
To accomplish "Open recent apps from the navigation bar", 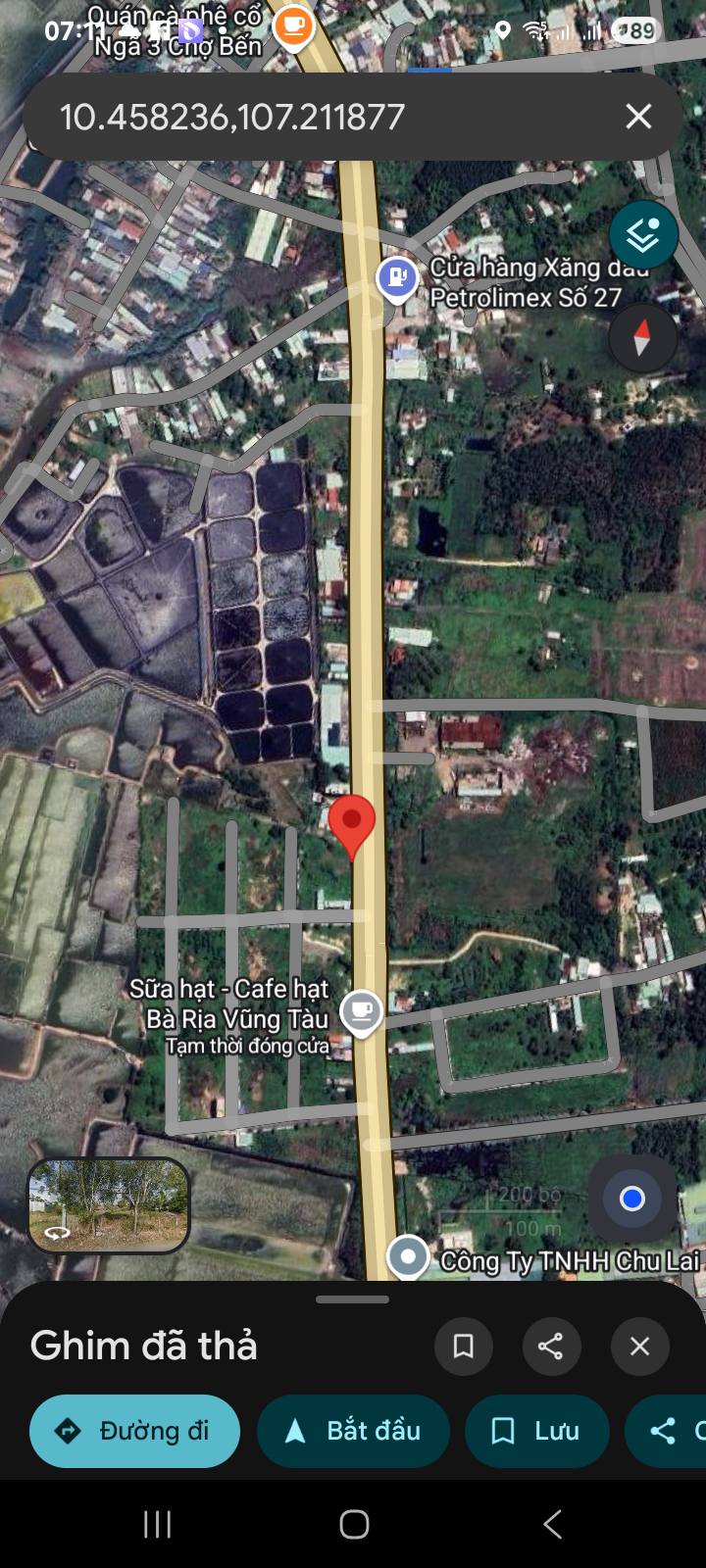I will tap(157, 1524).
